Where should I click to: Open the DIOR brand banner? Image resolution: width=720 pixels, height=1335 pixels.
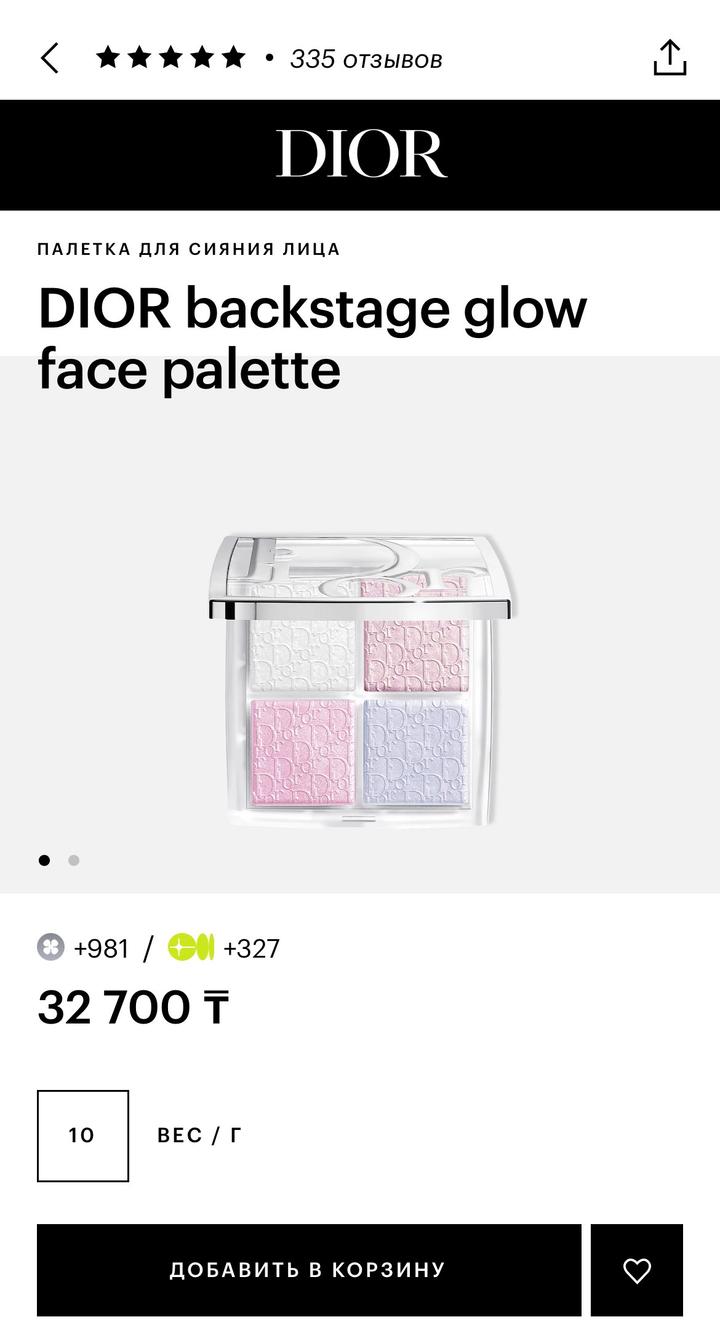(360, 155)
